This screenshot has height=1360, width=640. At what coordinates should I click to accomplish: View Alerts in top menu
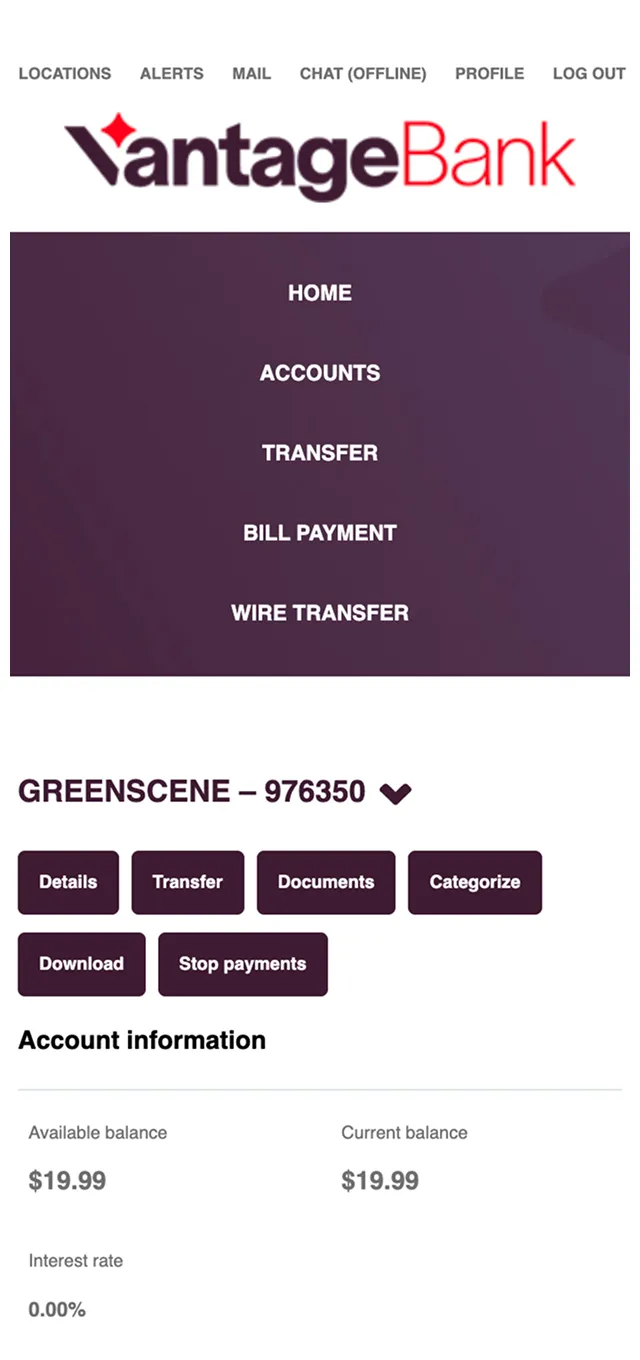click(172, 73)
